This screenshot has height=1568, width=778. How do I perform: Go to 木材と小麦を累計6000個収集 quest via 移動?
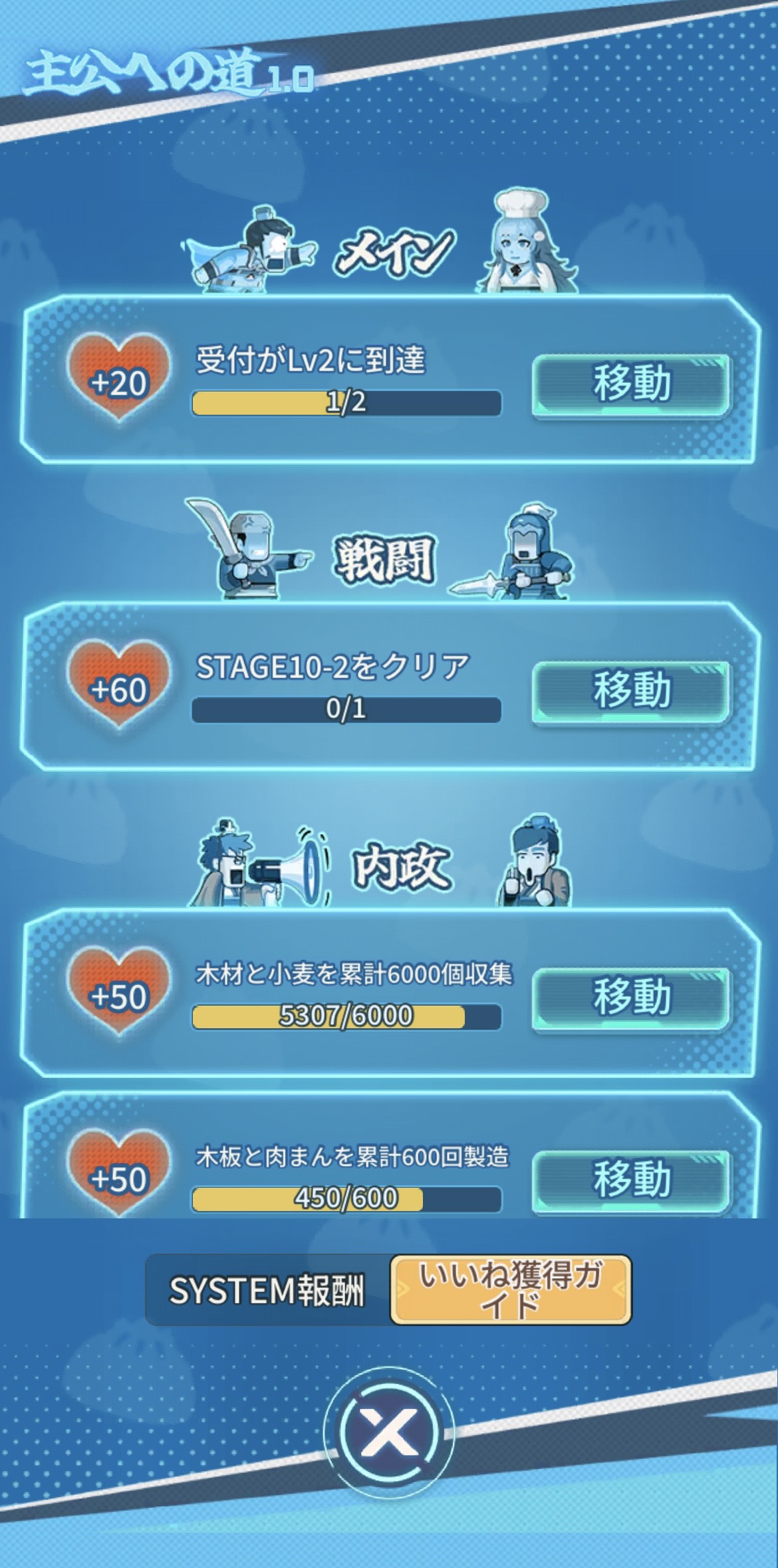631,998
